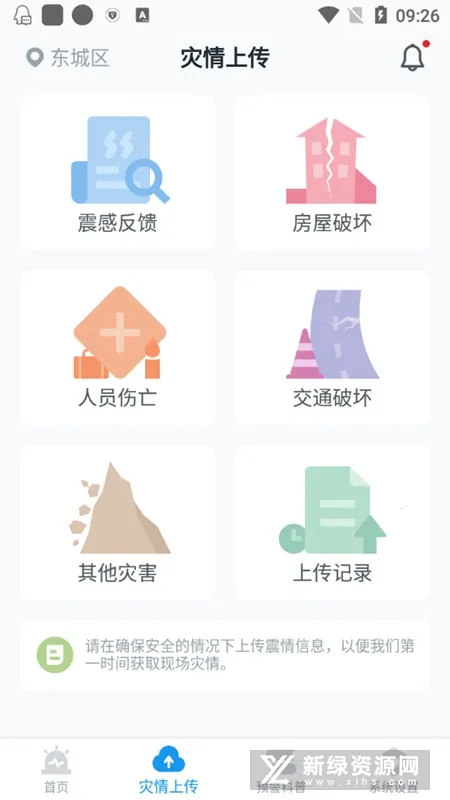Switch to the 首页 tab

56,770
